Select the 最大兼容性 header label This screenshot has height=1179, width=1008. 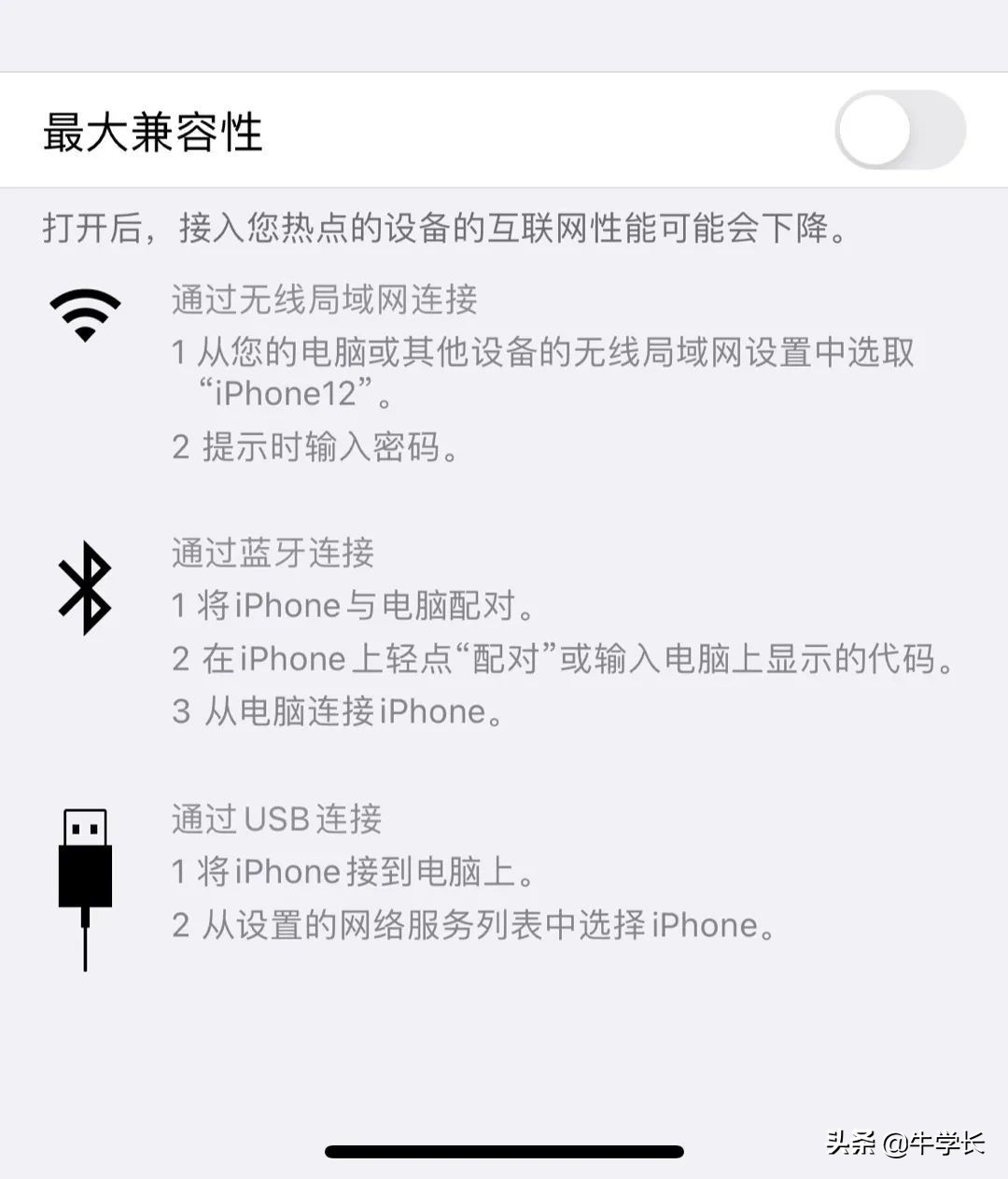[154, 131]
